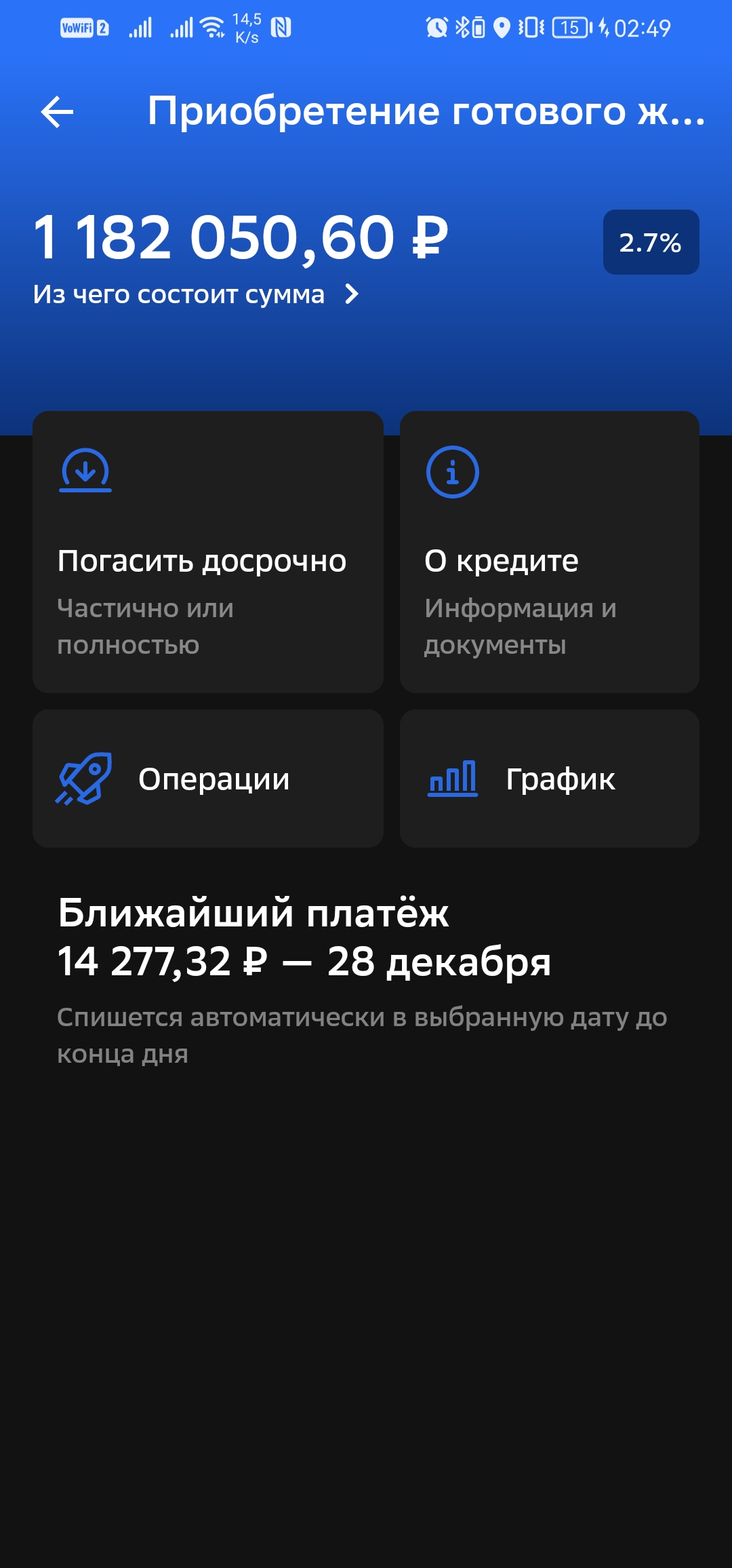
Task: Tap the 2.7% interest rate badge
Action: pos(651,242)
